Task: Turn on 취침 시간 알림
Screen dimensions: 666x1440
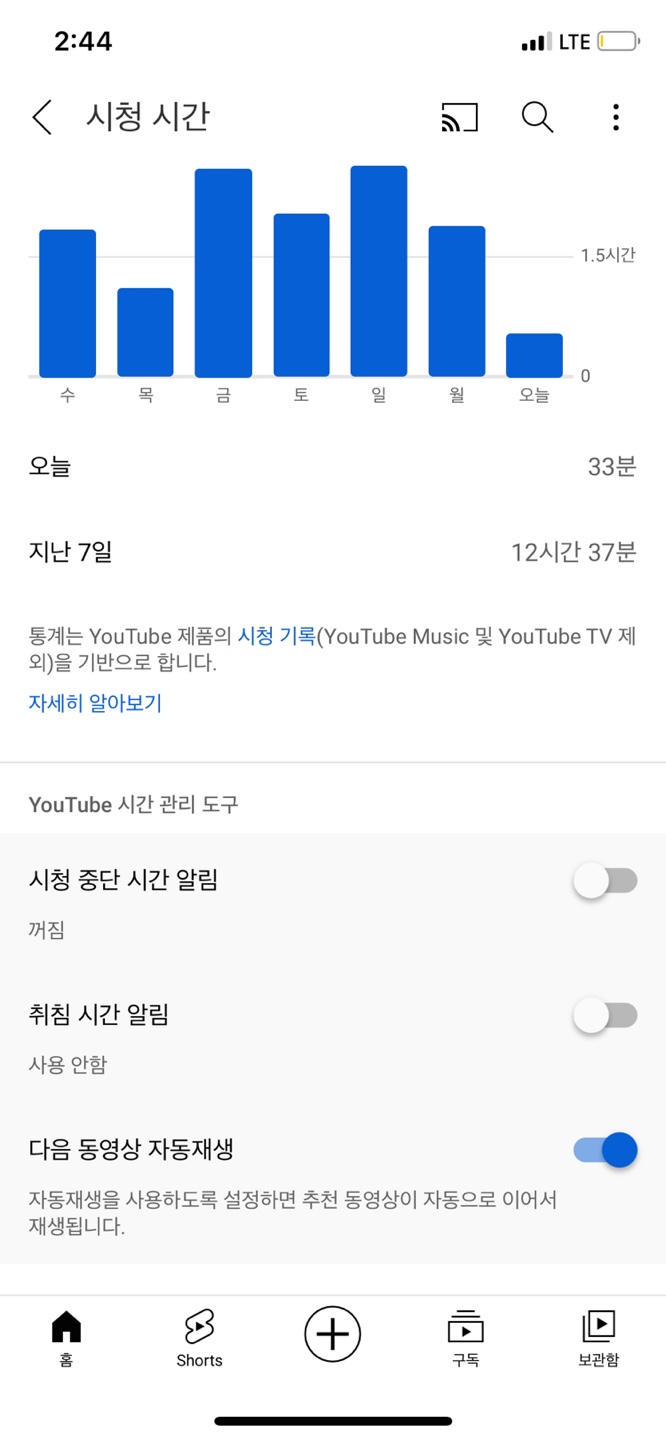Action: tap(605, 1015)
